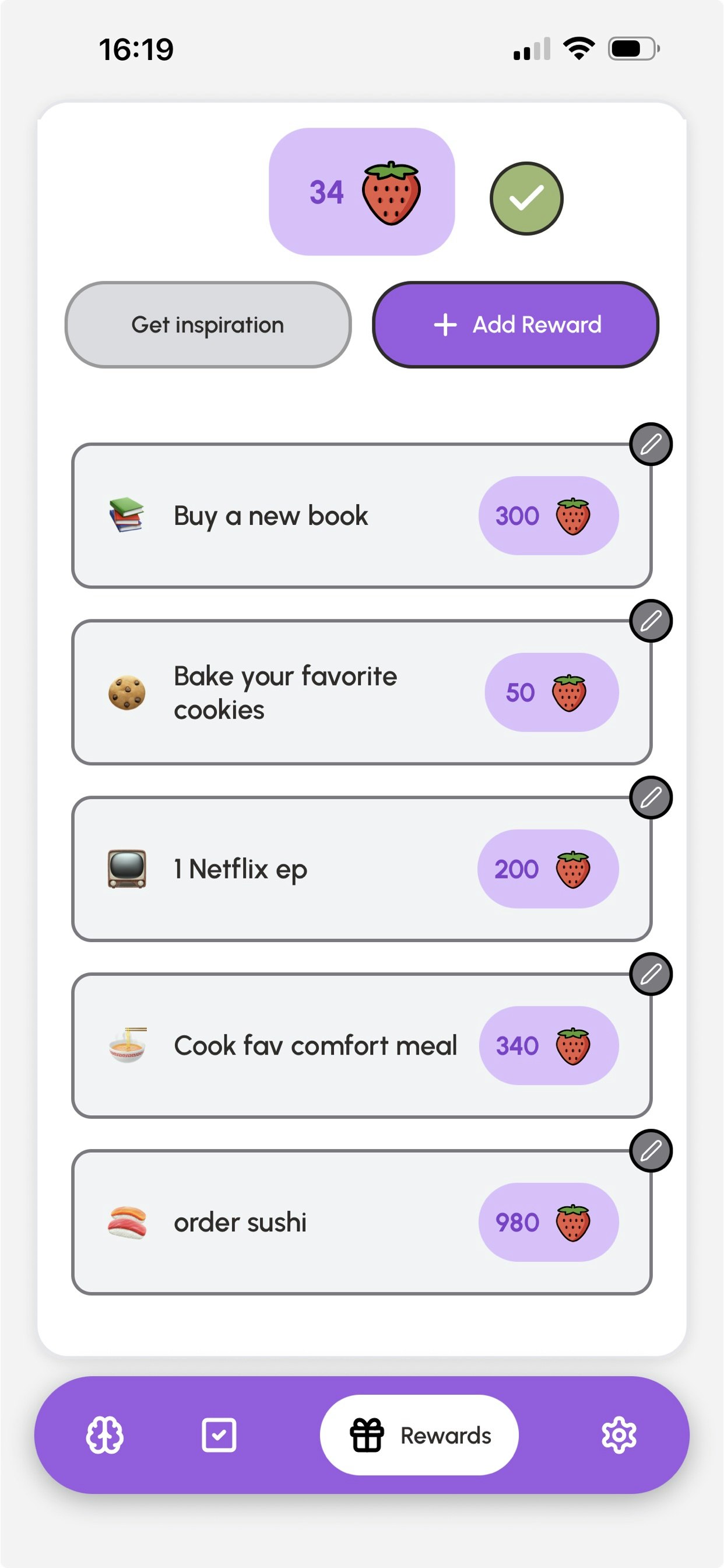The height and width of the screenshot is (1568, 724).
Task: Choose the Cook fav comfort meal reward
Action: point(361,1045)
